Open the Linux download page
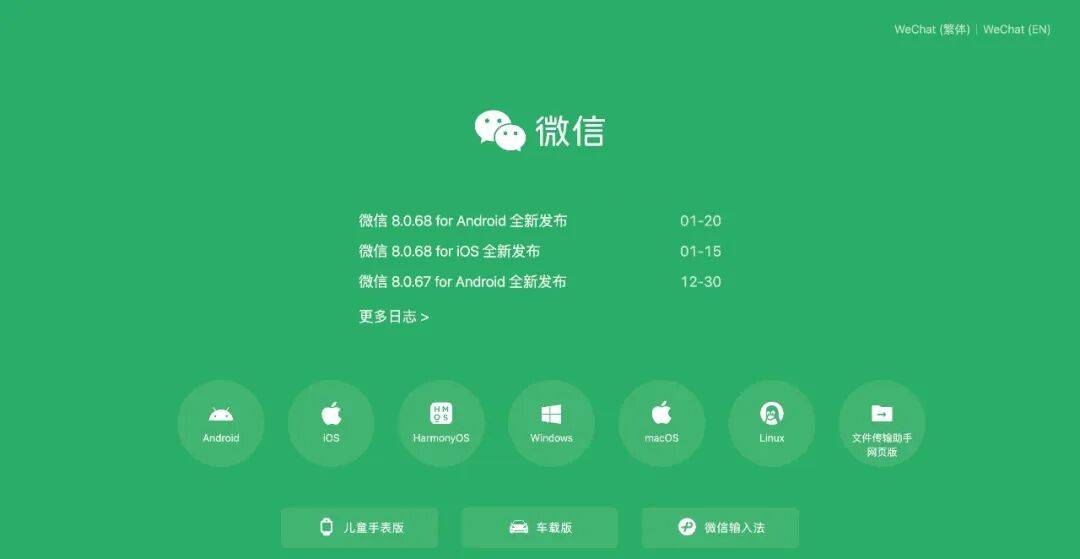The width and height of the screenshot is (1080, 559). pos(772,423)
